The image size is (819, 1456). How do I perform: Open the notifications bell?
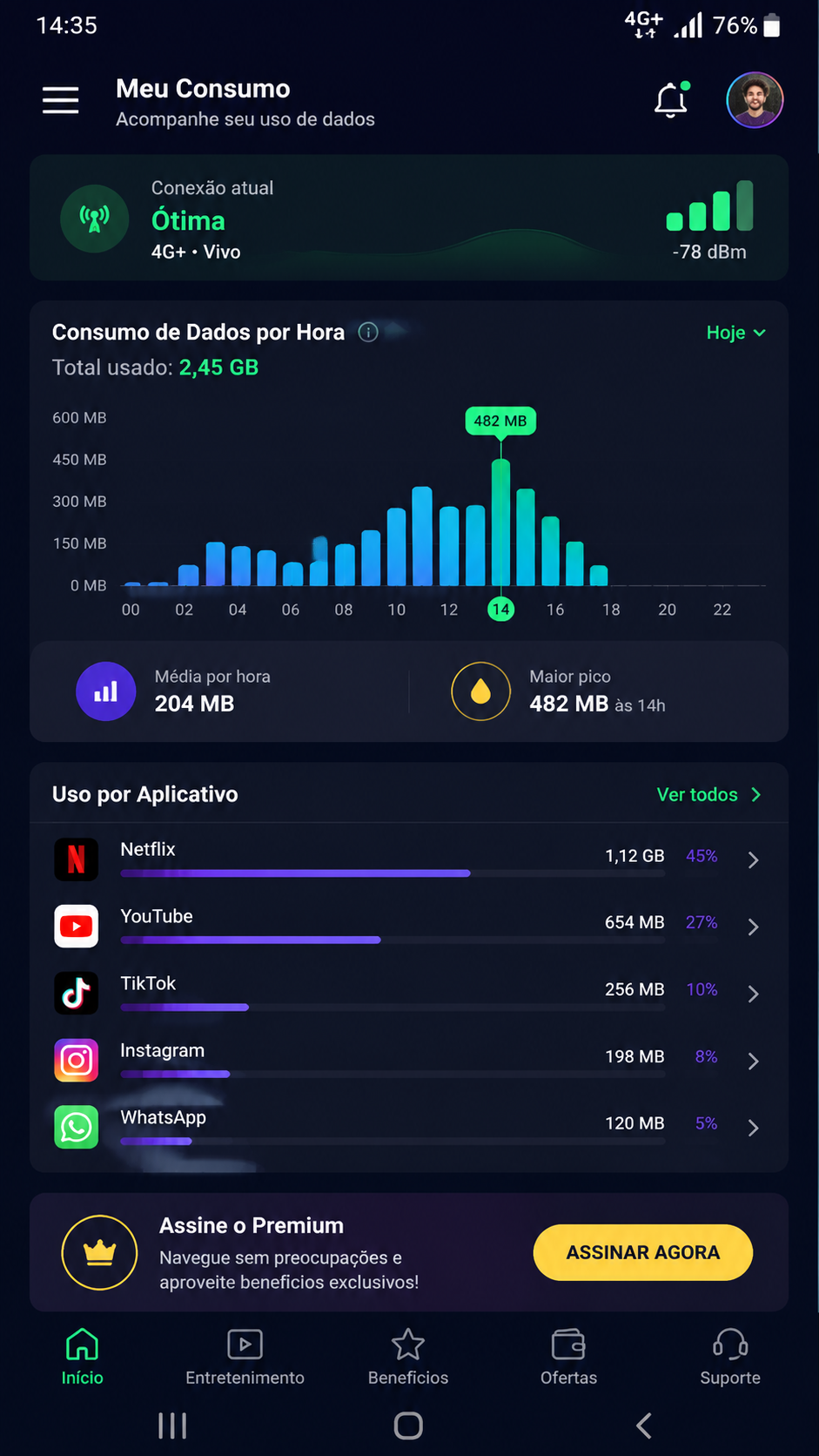(671, 100)
